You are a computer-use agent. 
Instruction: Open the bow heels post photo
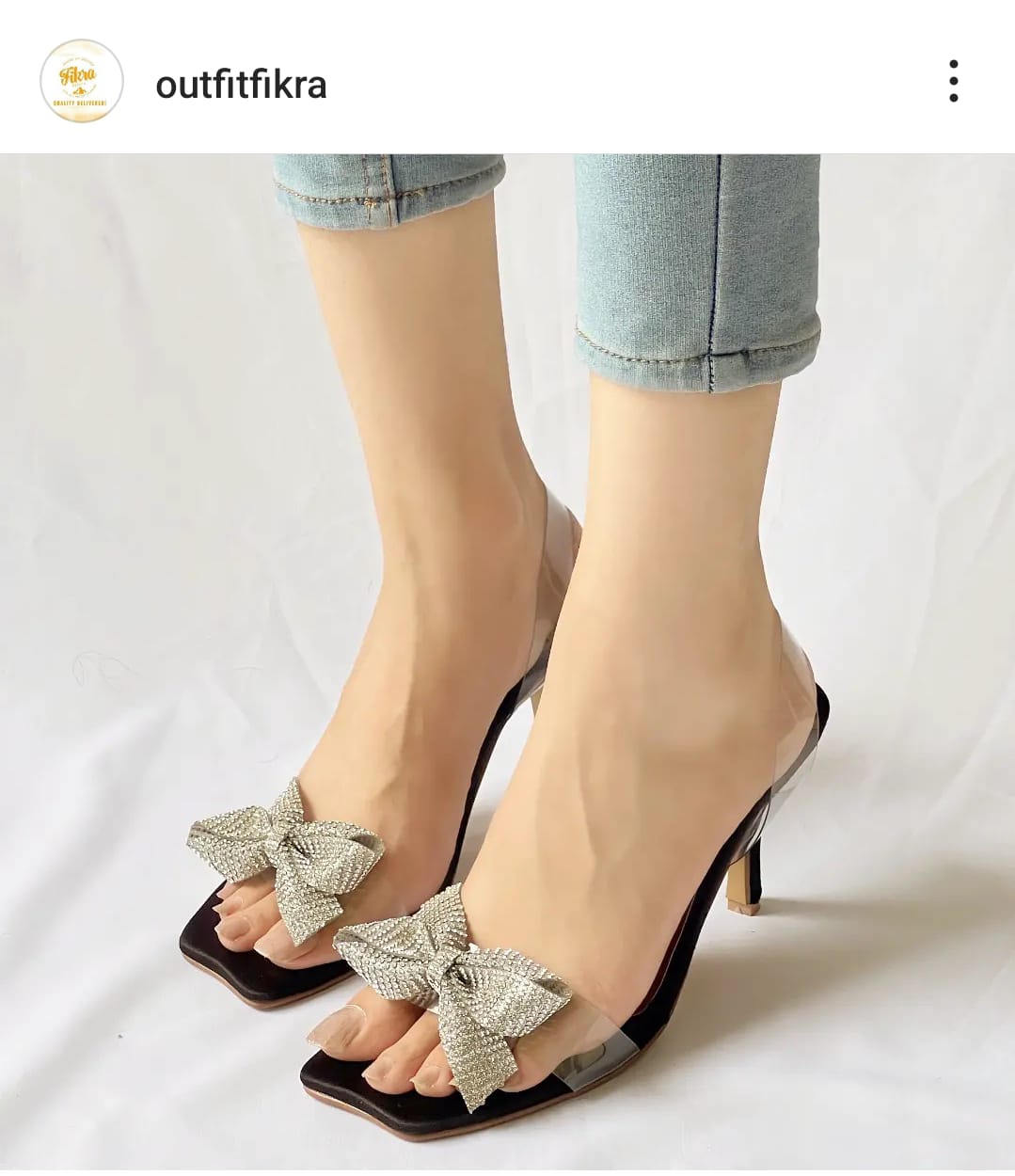pos(508,659)
